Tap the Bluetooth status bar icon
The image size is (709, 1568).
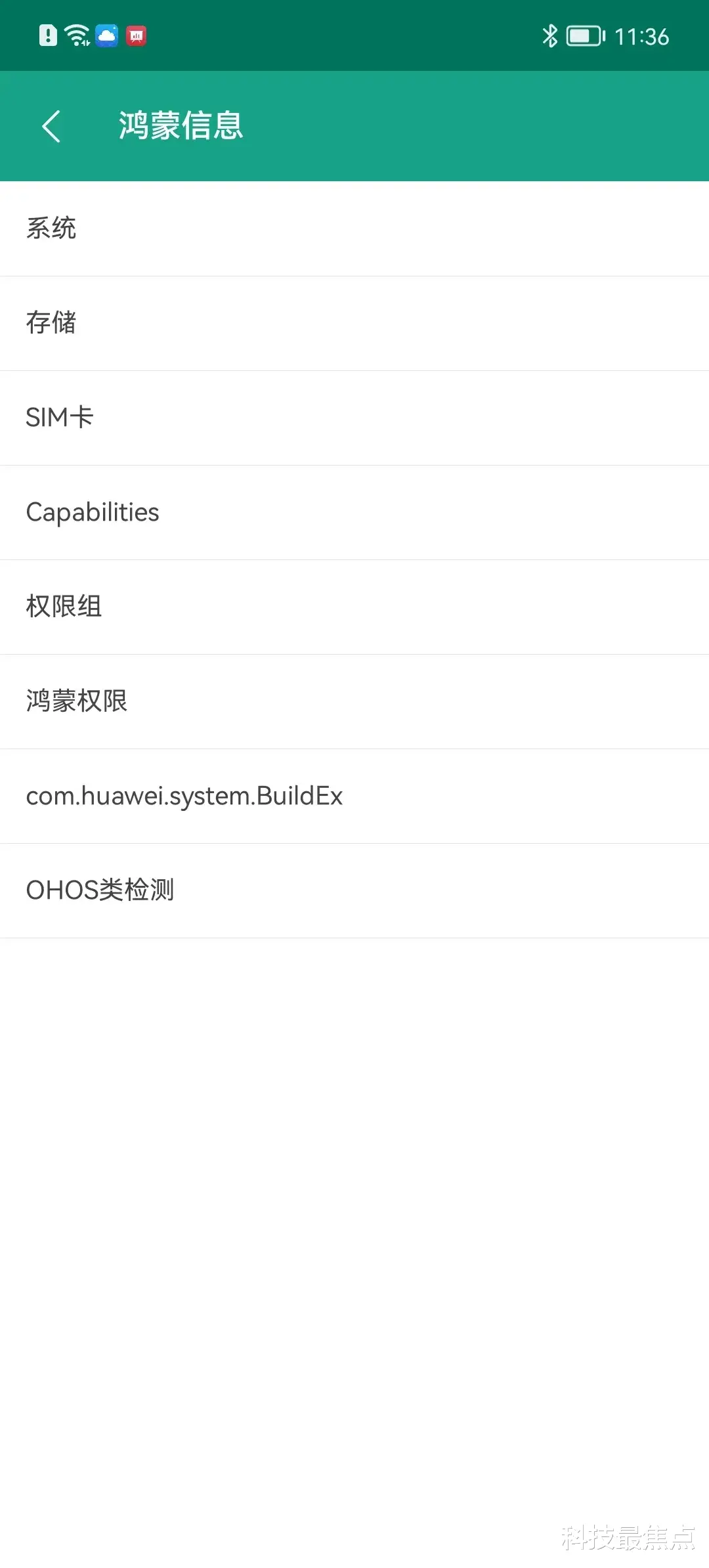click(550, 36)
